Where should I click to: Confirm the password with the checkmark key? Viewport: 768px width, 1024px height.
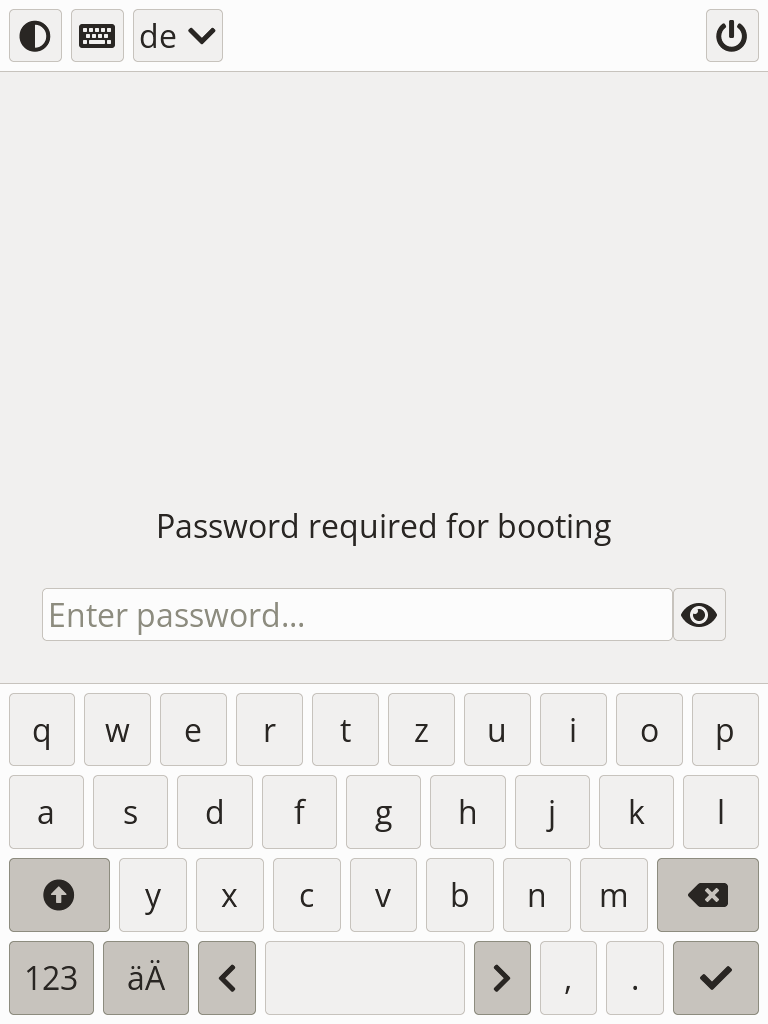[x=716, y=978]
